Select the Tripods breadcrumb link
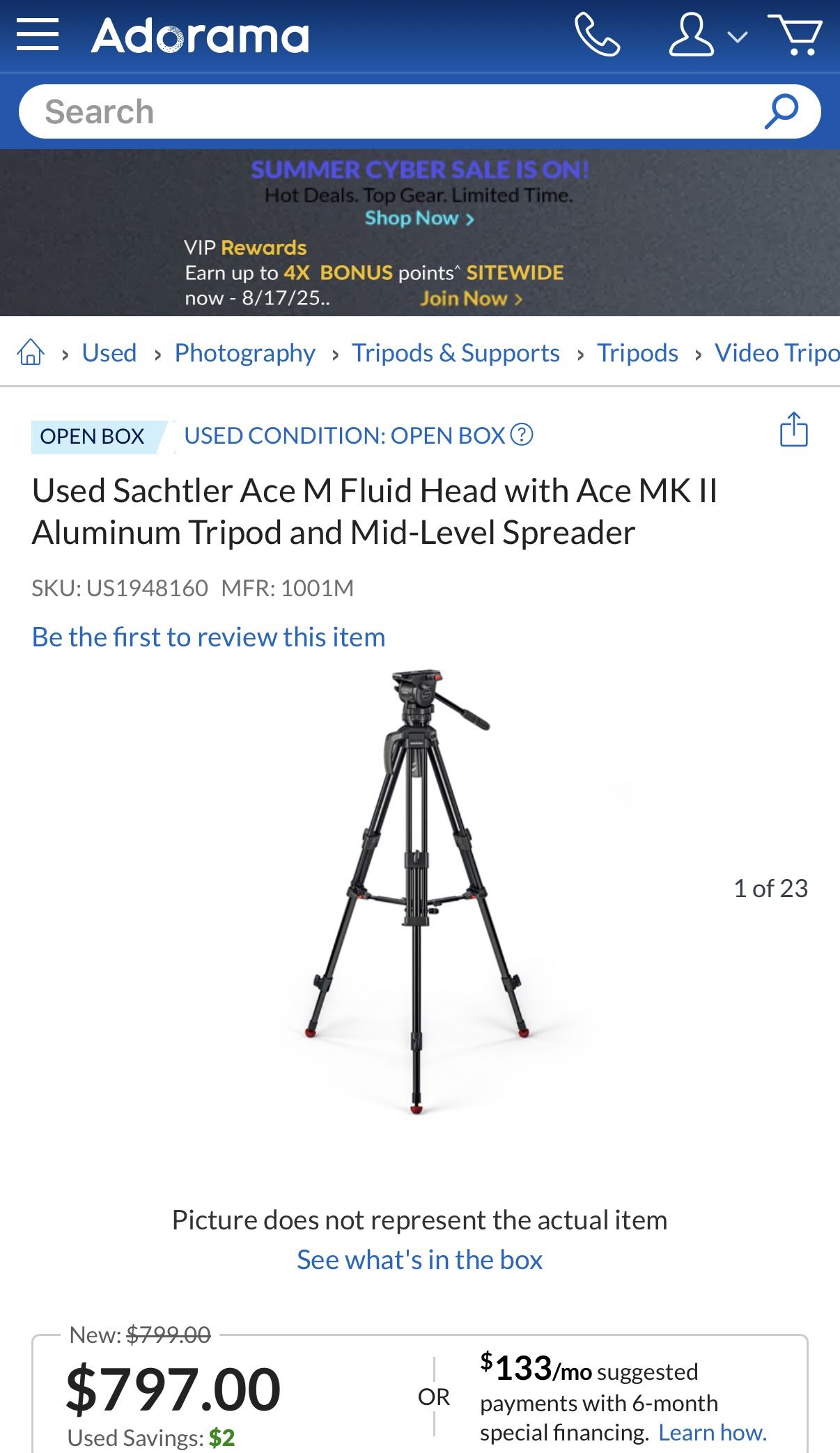The width and height of the screenshot is (840, 1453). point(638,353)
